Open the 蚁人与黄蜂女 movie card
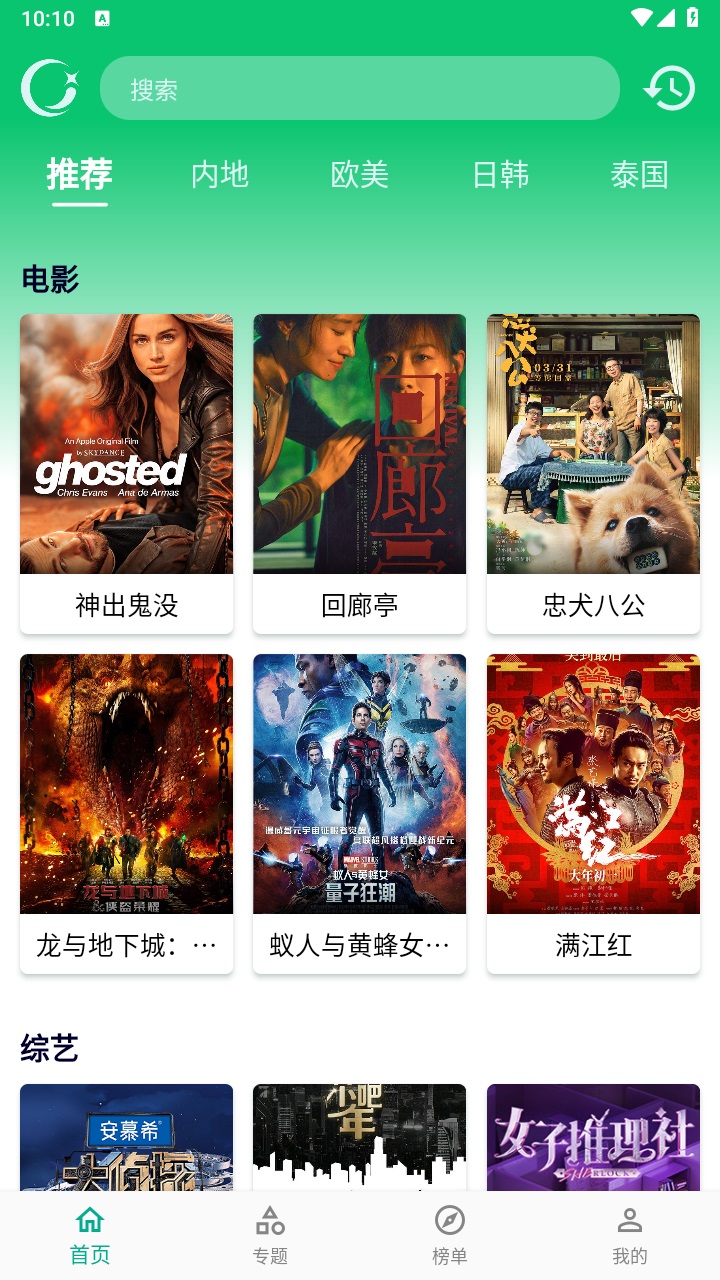 pos(360,814)
